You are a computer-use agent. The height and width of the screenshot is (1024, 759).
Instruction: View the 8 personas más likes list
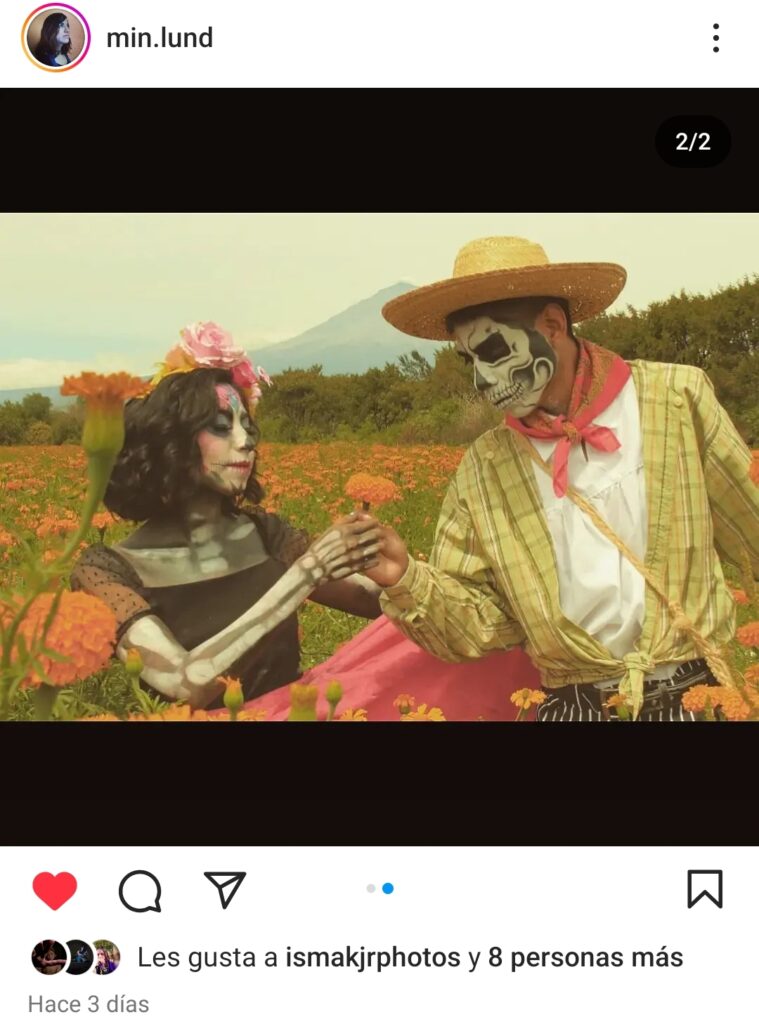coord(585,957)
